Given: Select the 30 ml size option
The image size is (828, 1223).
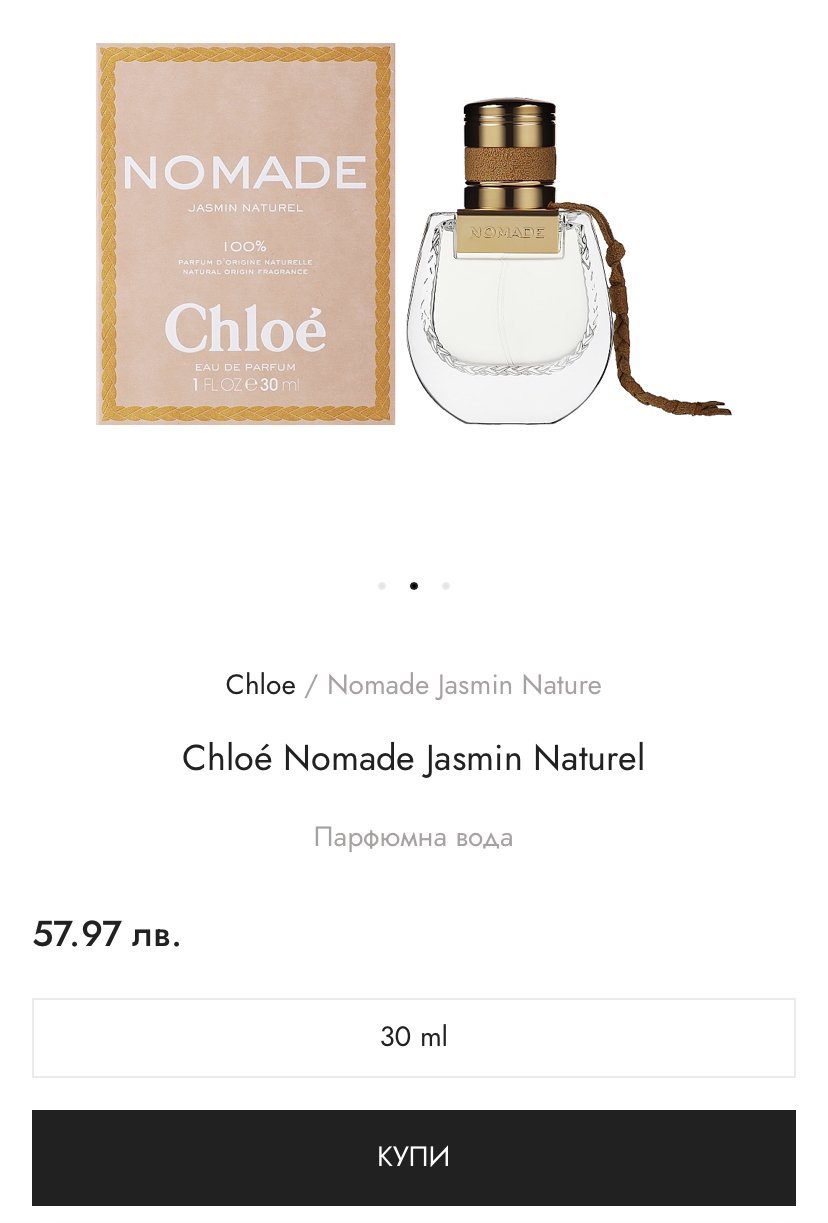Looking at the screenshot, I should click(x=413, y=1037).
